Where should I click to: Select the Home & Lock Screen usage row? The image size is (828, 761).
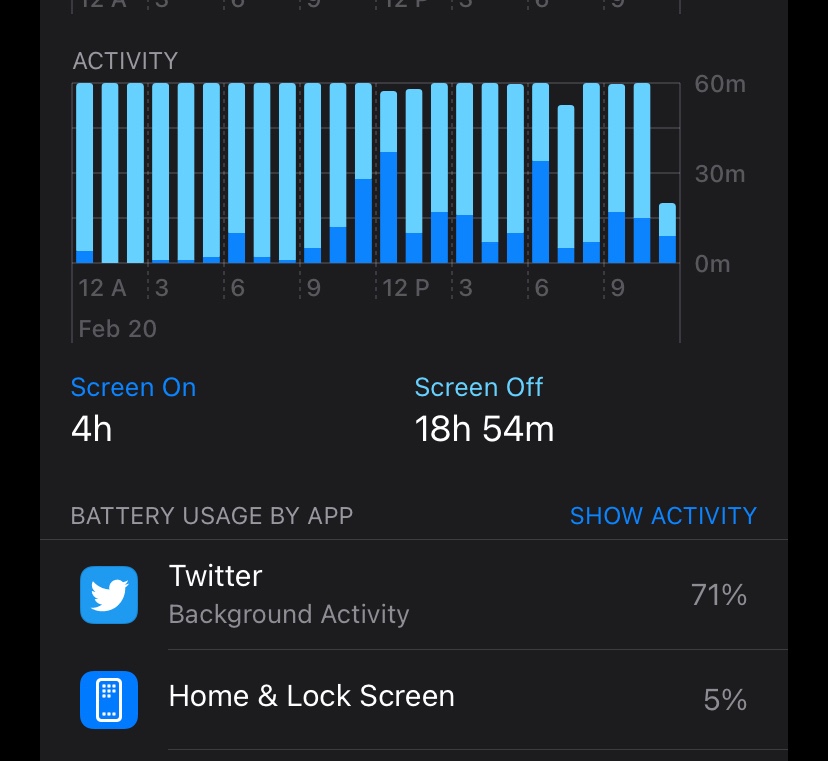pyautogui.click(x=414, y=699)
